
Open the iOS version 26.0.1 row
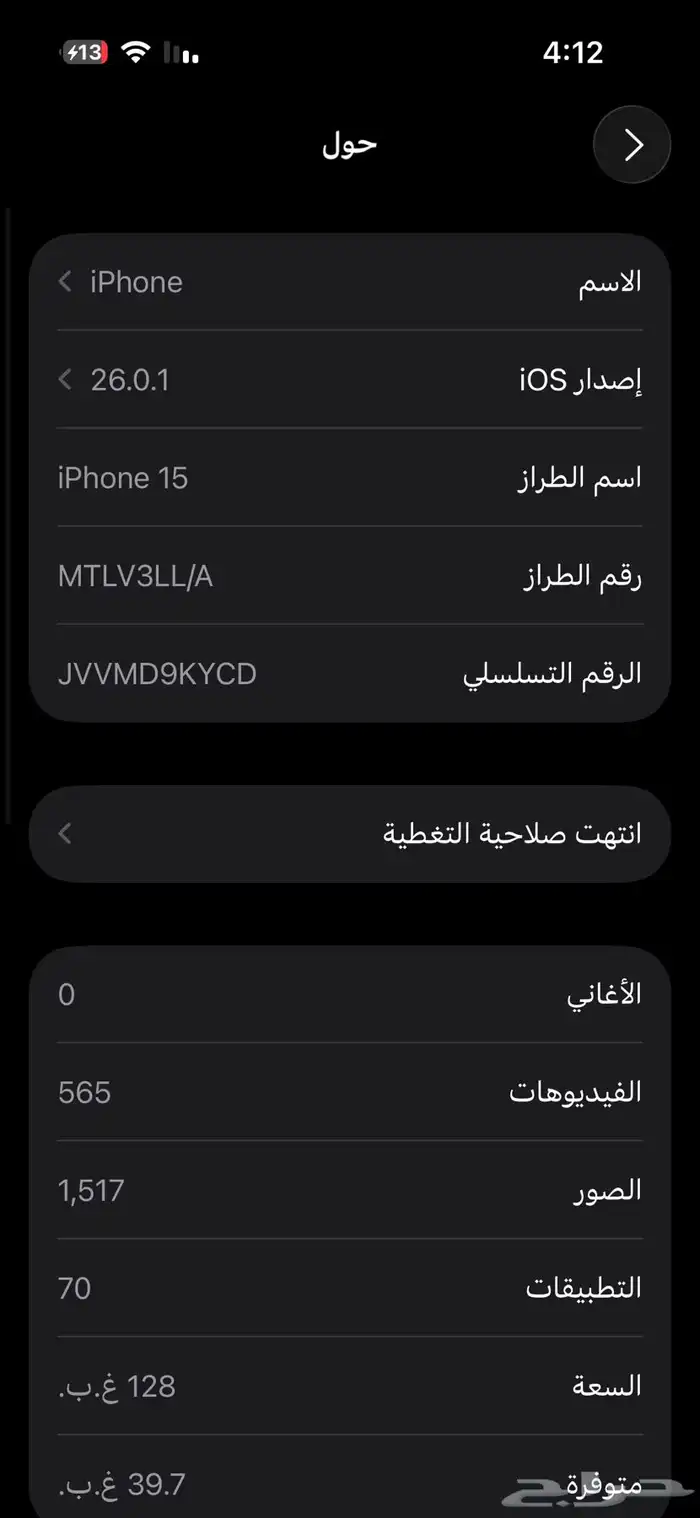click(349, 380)
